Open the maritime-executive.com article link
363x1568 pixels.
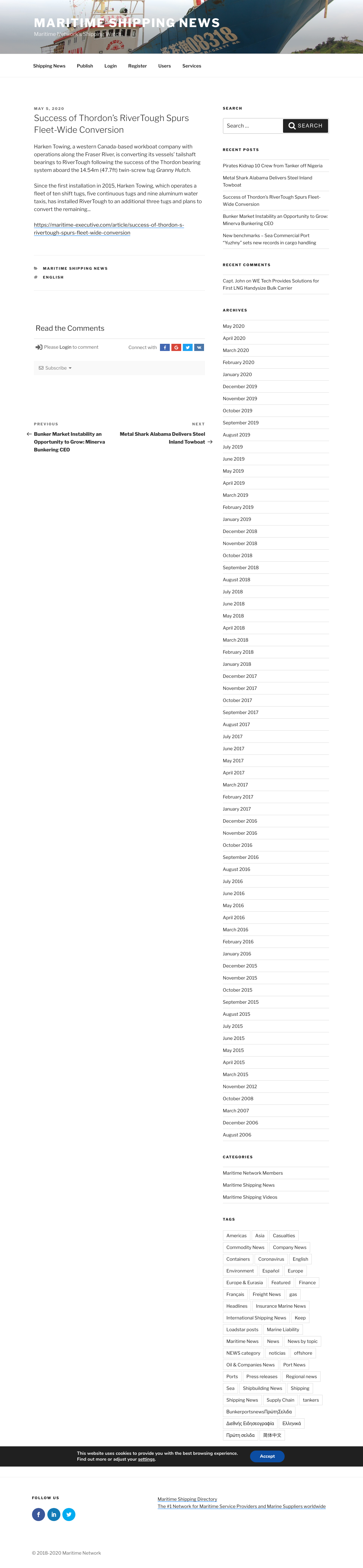pyautogui.click(x=109, y=229)
